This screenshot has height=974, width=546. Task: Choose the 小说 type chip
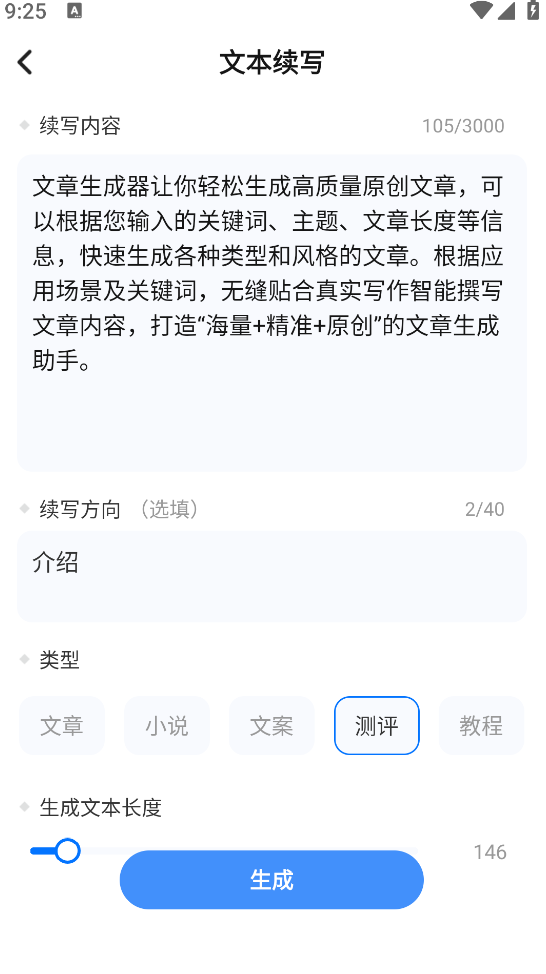(166, 726)
